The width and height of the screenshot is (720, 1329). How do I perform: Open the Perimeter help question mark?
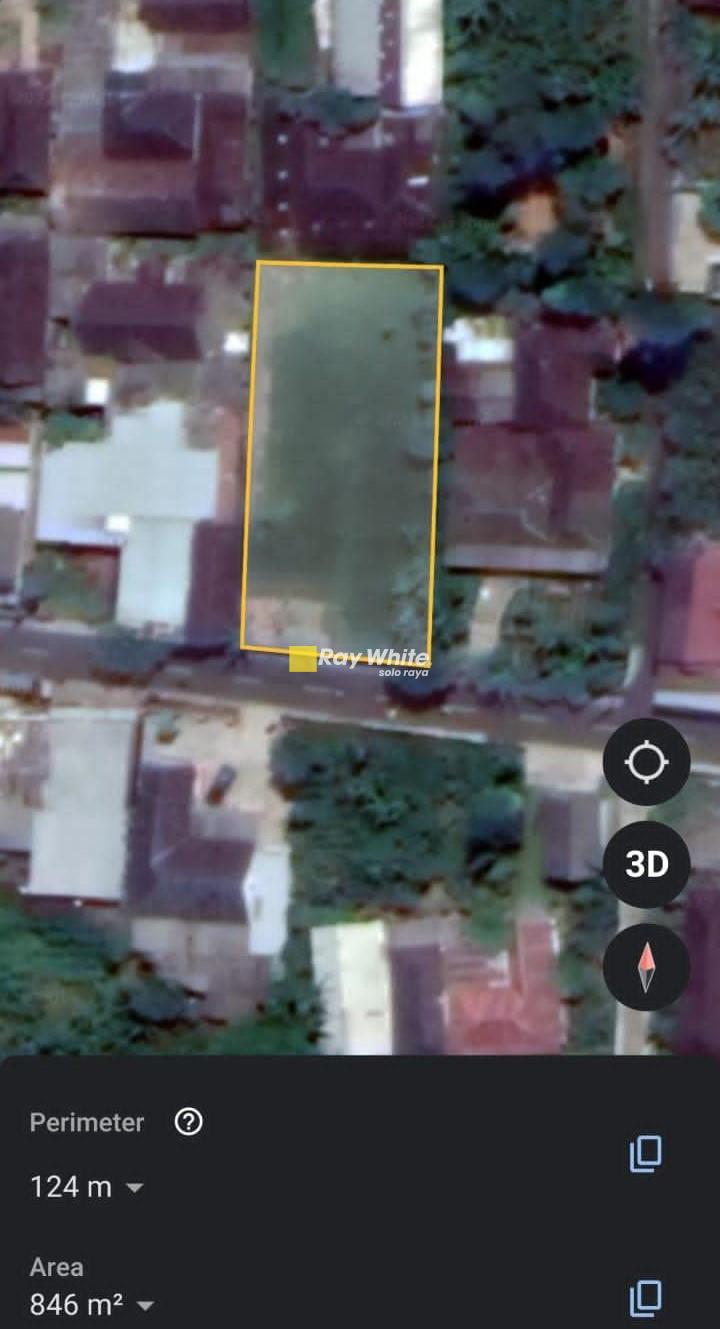(x=188, y=1122)
